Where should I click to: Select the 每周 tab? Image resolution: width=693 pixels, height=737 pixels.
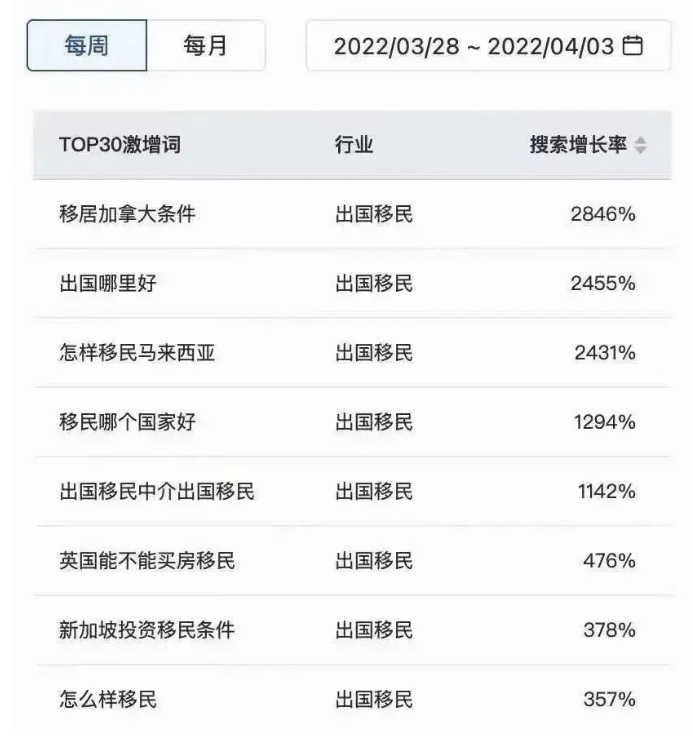(87, 46)
